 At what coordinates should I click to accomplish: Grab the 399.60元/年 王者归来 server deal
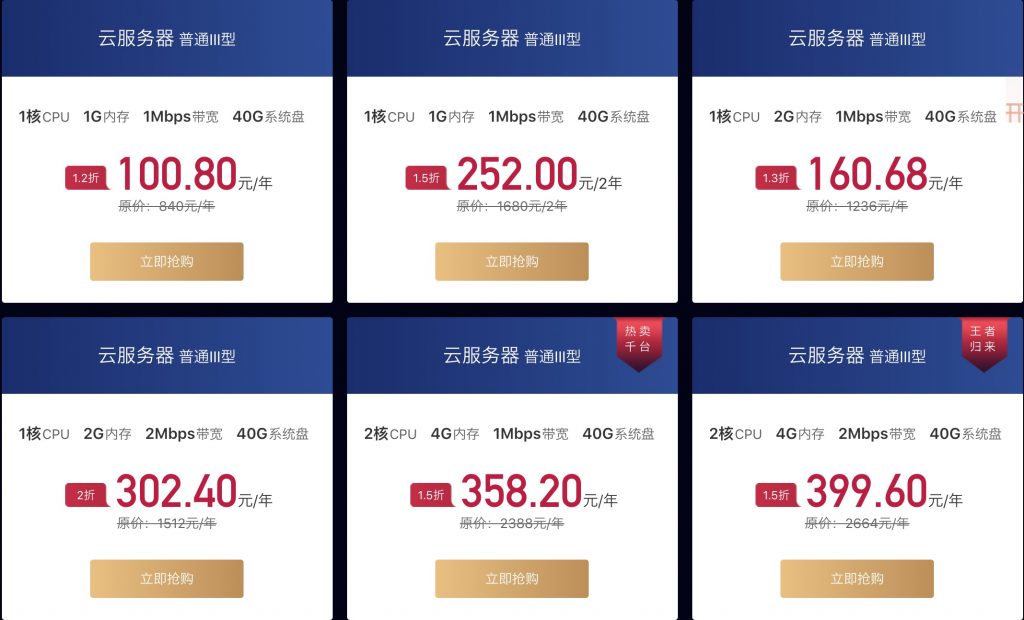(857, 578)
